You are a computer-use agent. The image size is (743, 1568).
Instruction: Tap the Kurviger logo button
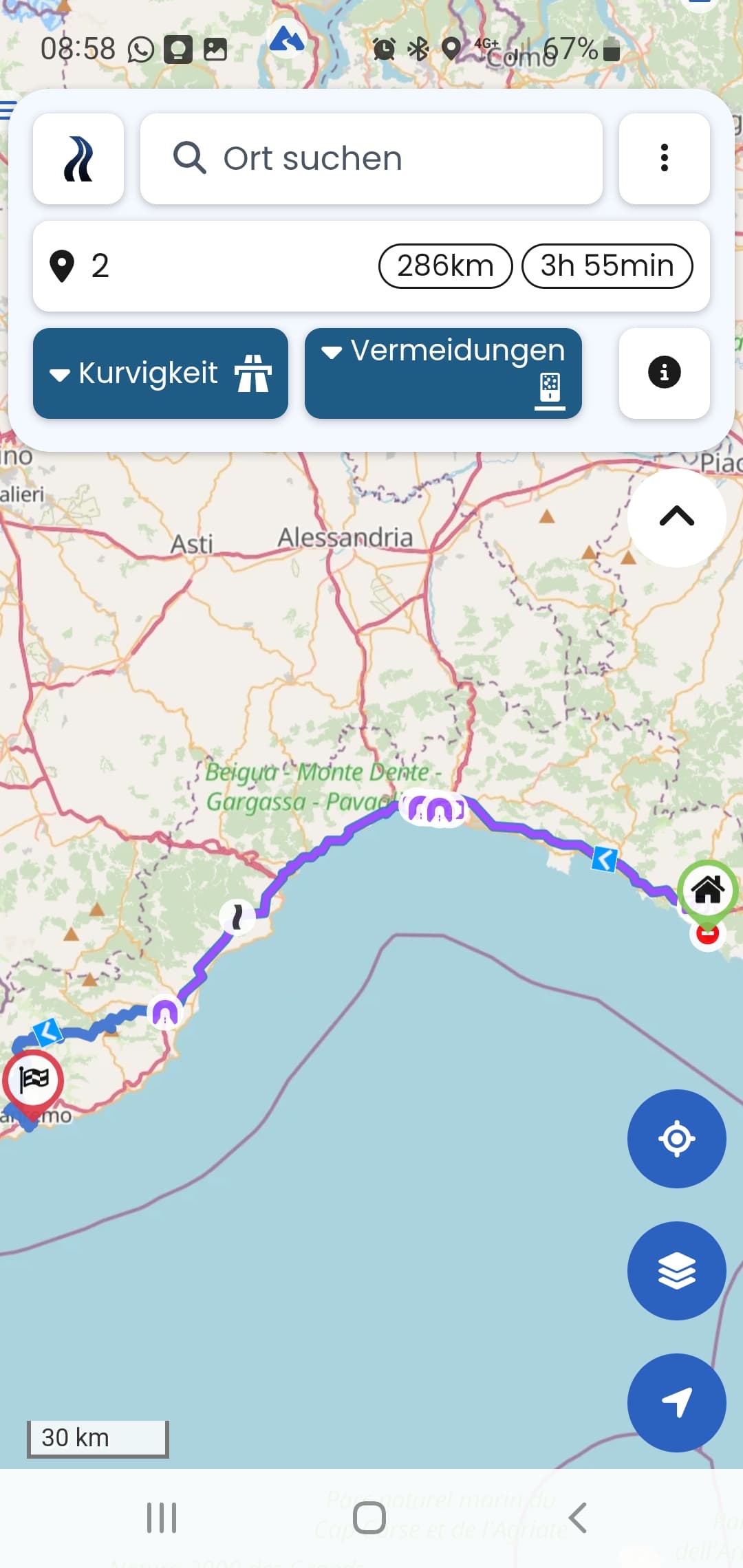pos(78,159)
